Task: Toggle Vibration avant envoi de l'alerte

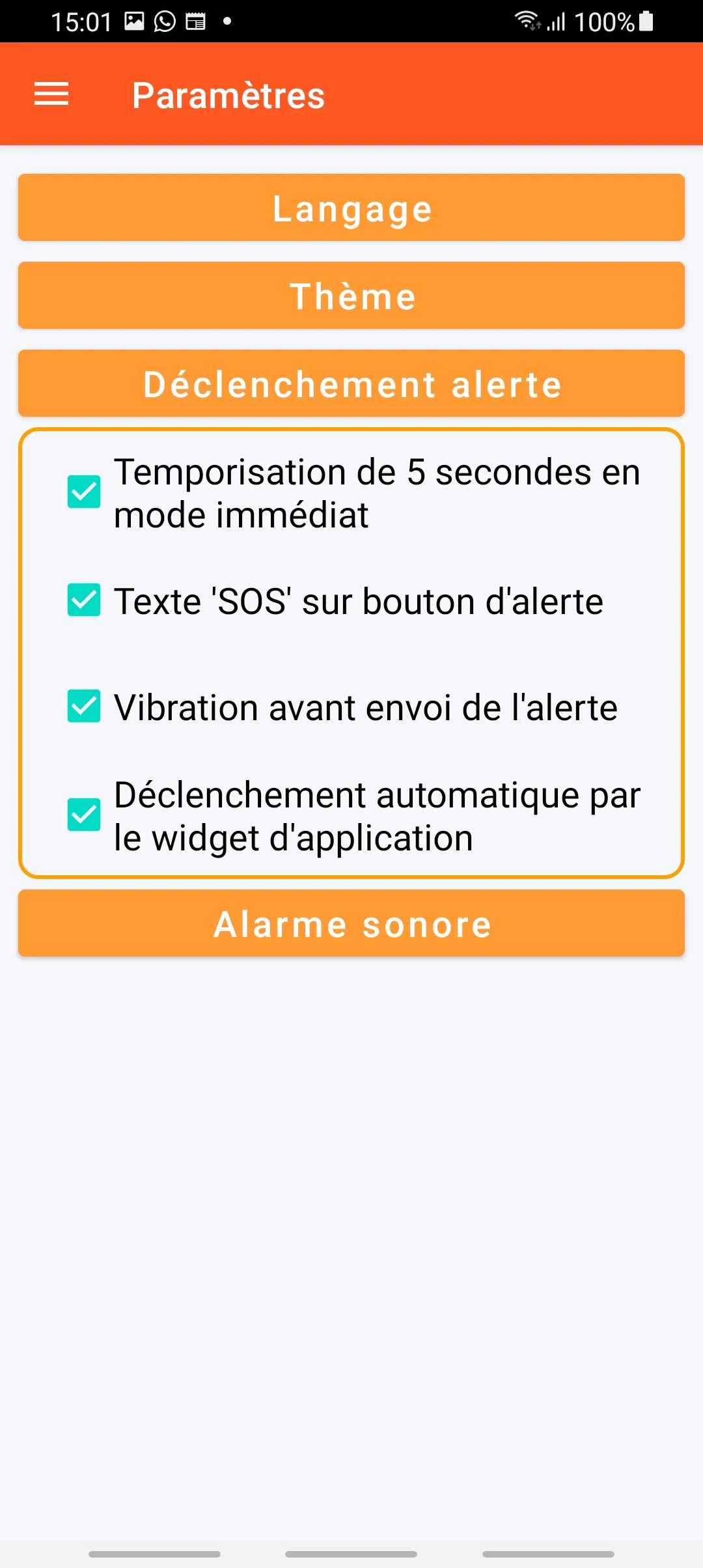Action: (84, 707)
